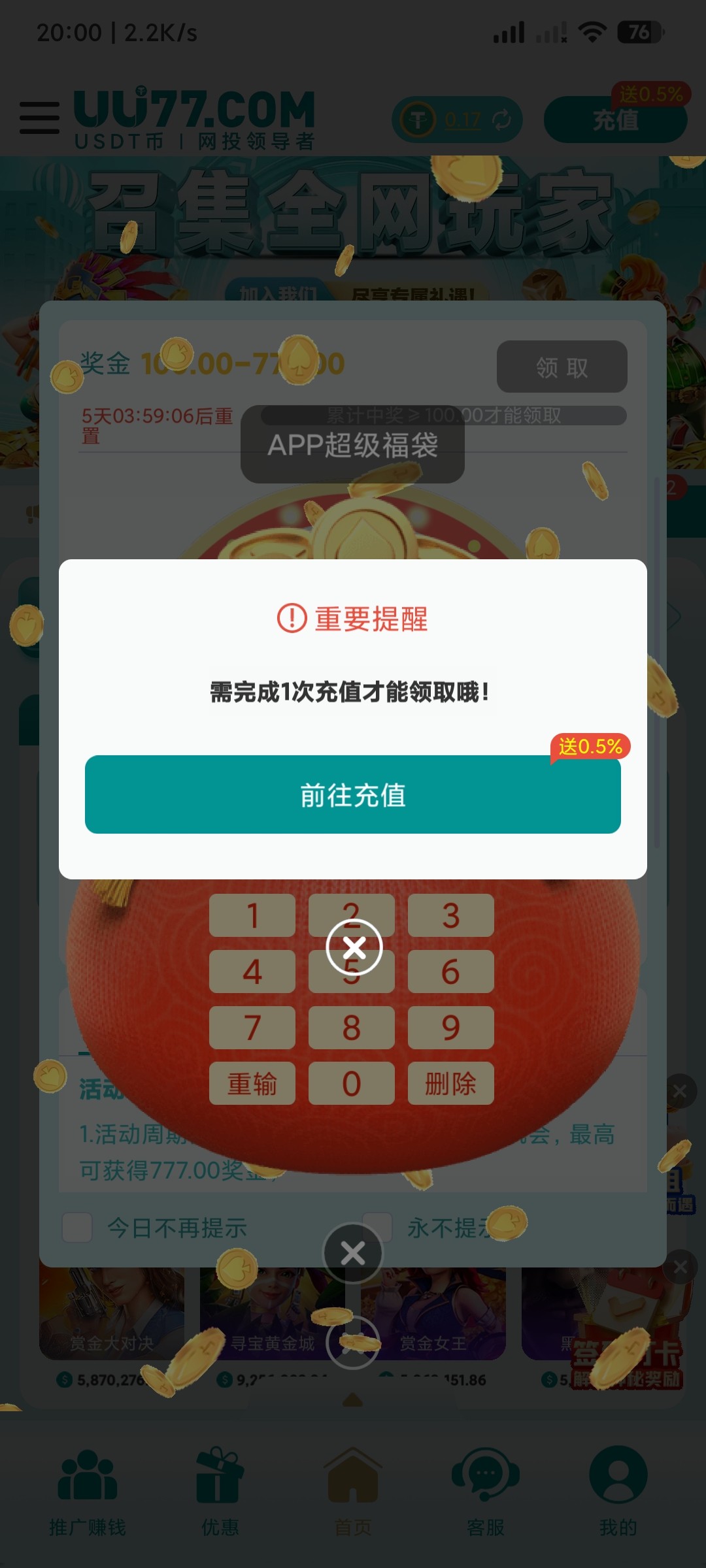Tap the 前往充值 button
Screen dimensions: 706x1568
[353, 794]
